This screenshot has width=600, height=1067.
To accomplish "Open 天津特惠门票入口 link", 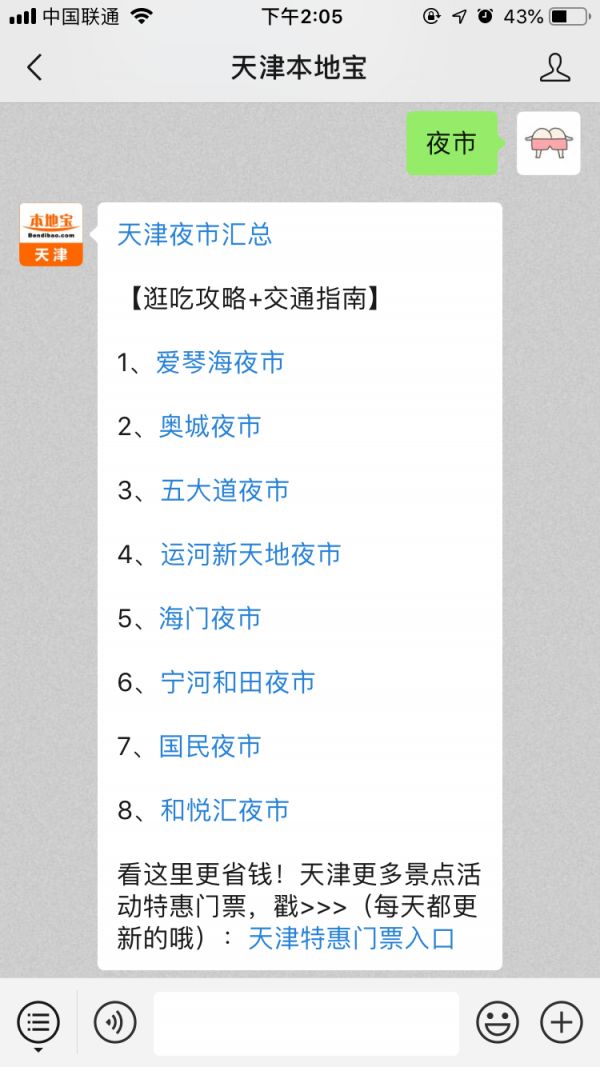I will (351, 939).
